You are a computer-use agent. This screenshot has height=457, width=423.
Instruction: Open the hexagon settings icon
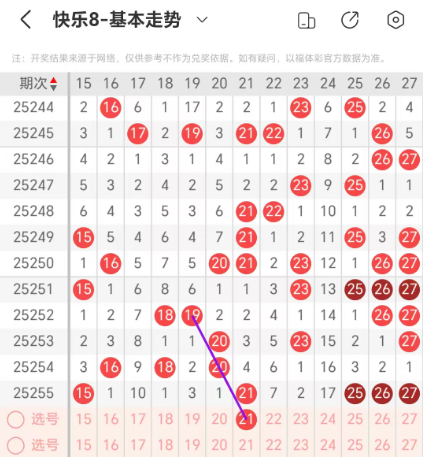pos(396,20)
